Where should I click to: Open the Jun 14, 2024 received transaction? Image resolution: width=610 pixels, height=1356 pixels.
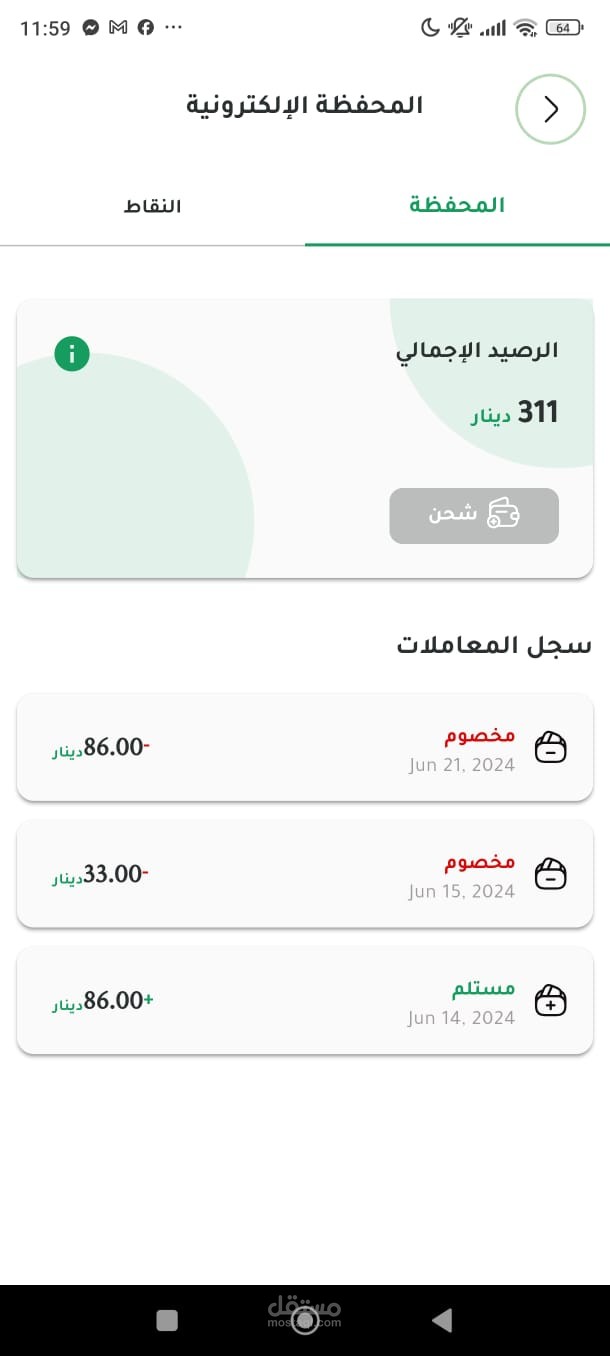pos(305,1000)
